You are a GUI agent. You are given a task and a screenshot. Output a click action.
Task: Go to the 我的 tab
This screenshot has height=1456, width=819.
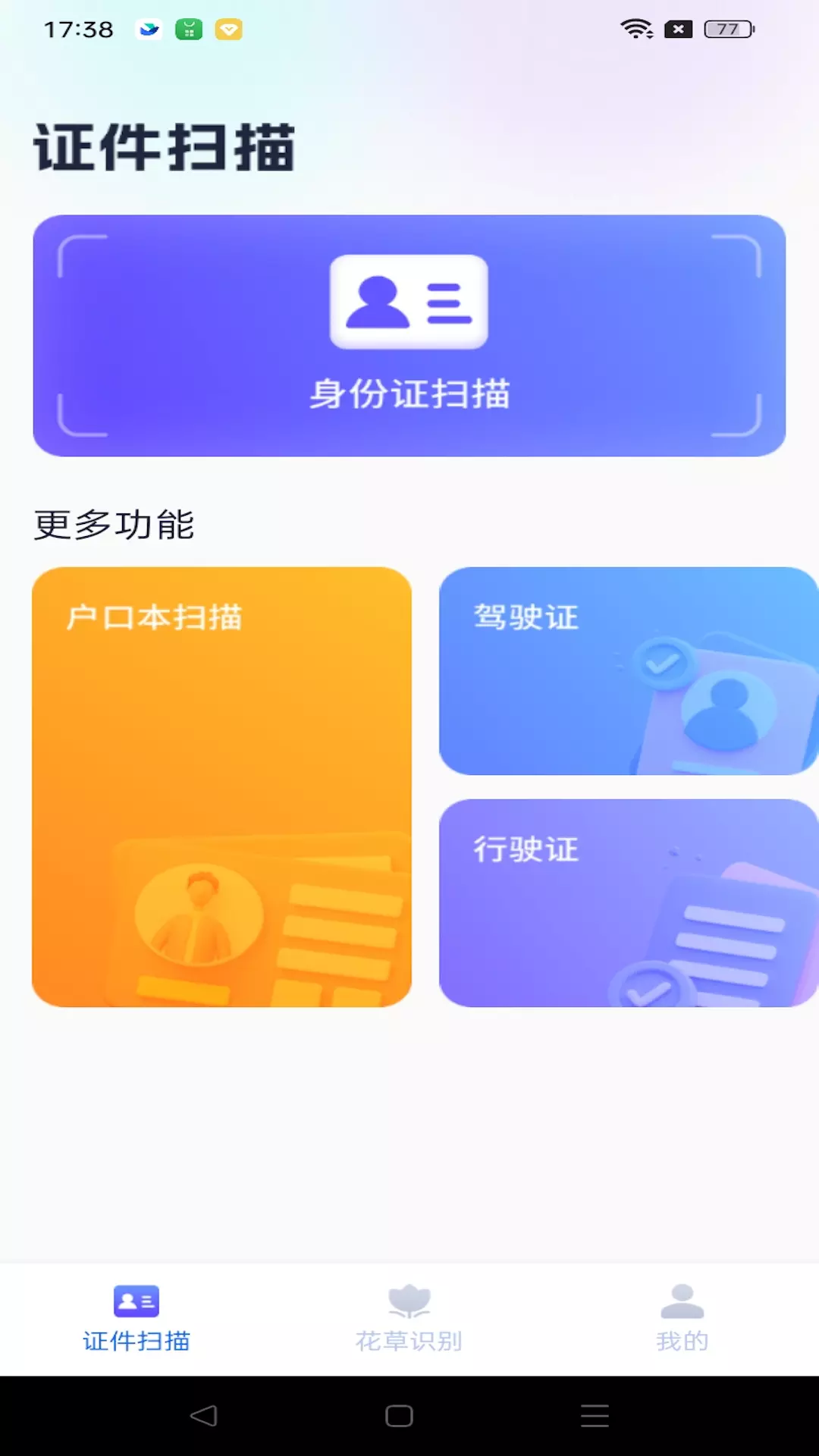(x=682, y=1319)
